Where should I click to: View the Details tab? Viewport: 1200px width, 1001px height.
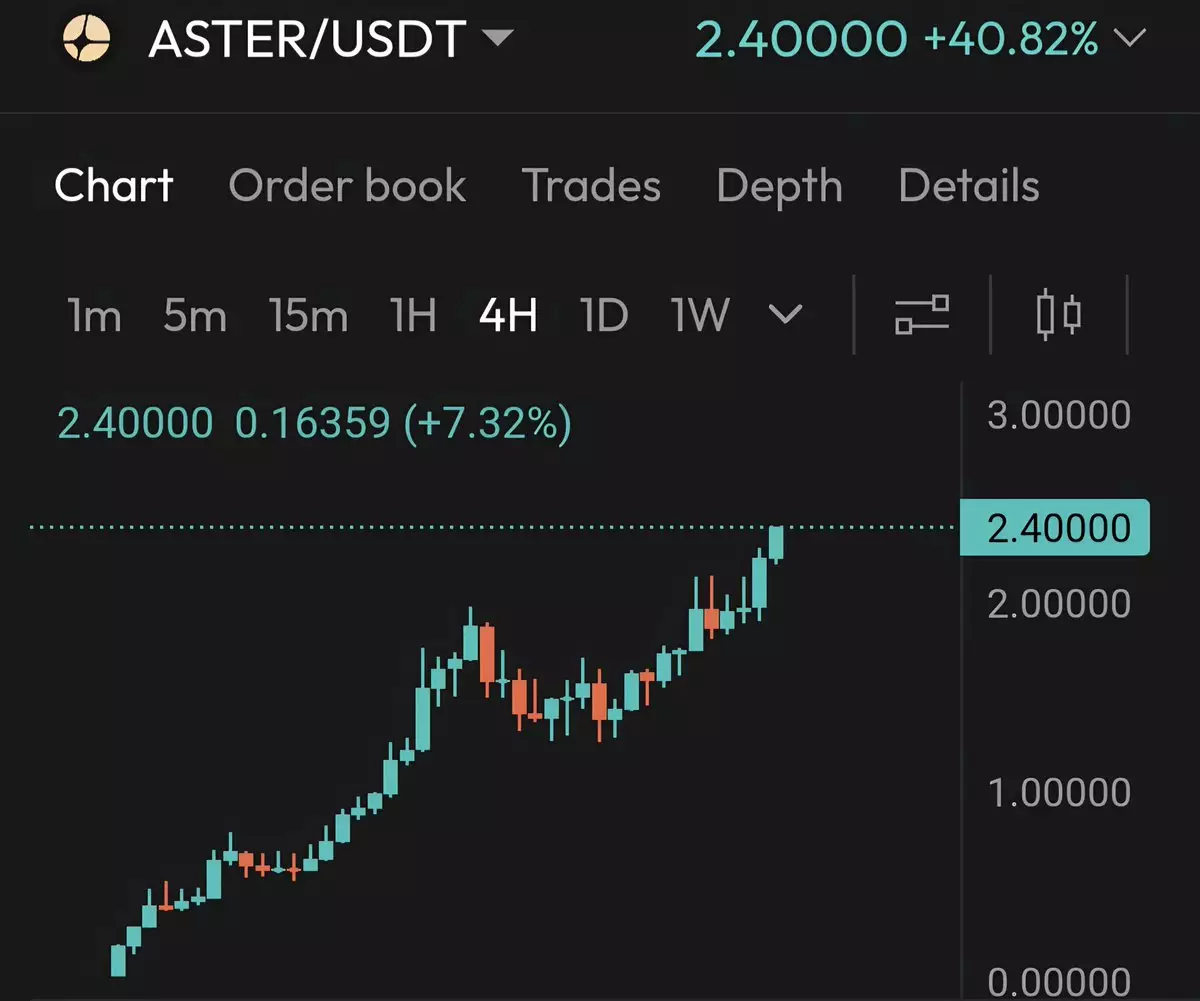click(x=968, y=186)
